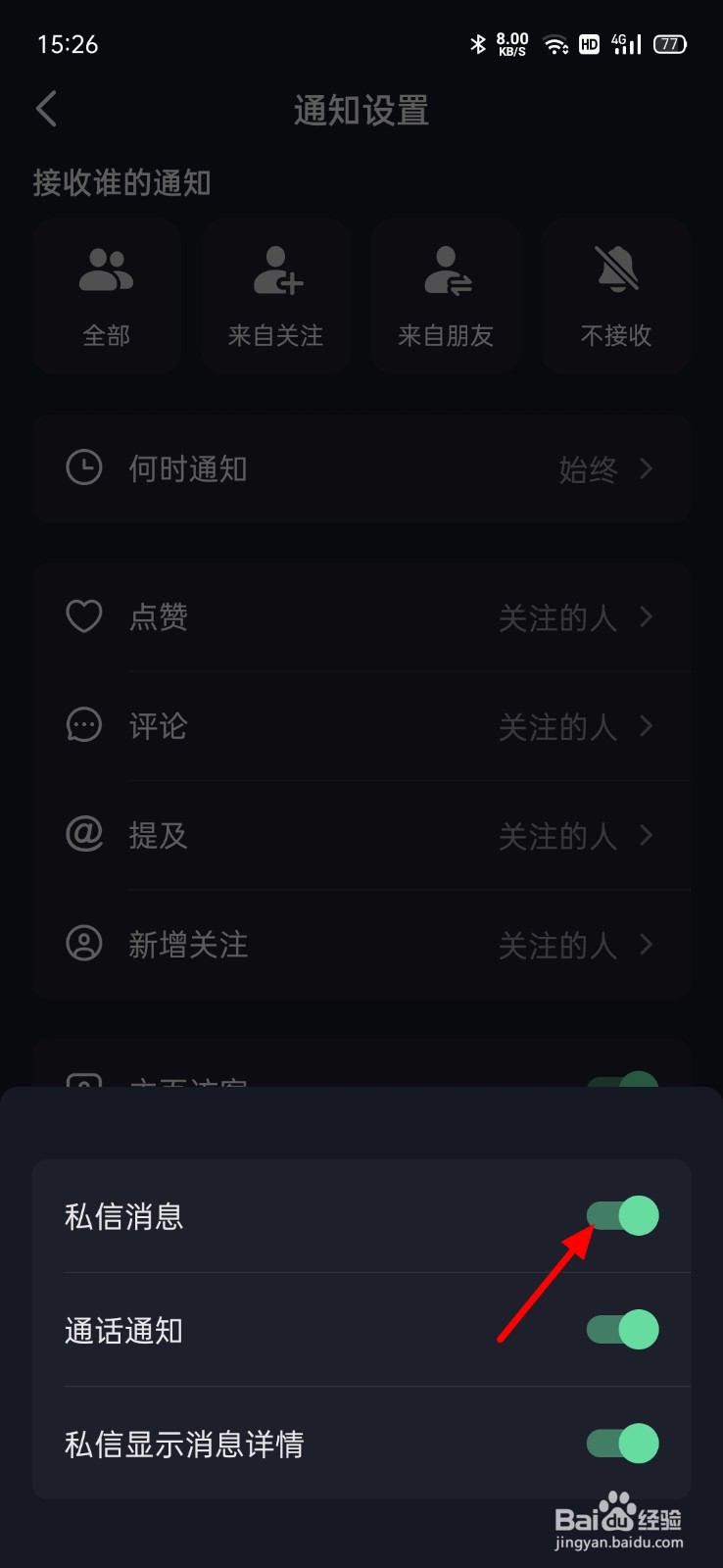Open the 何时通知 setting

point(361,468)
